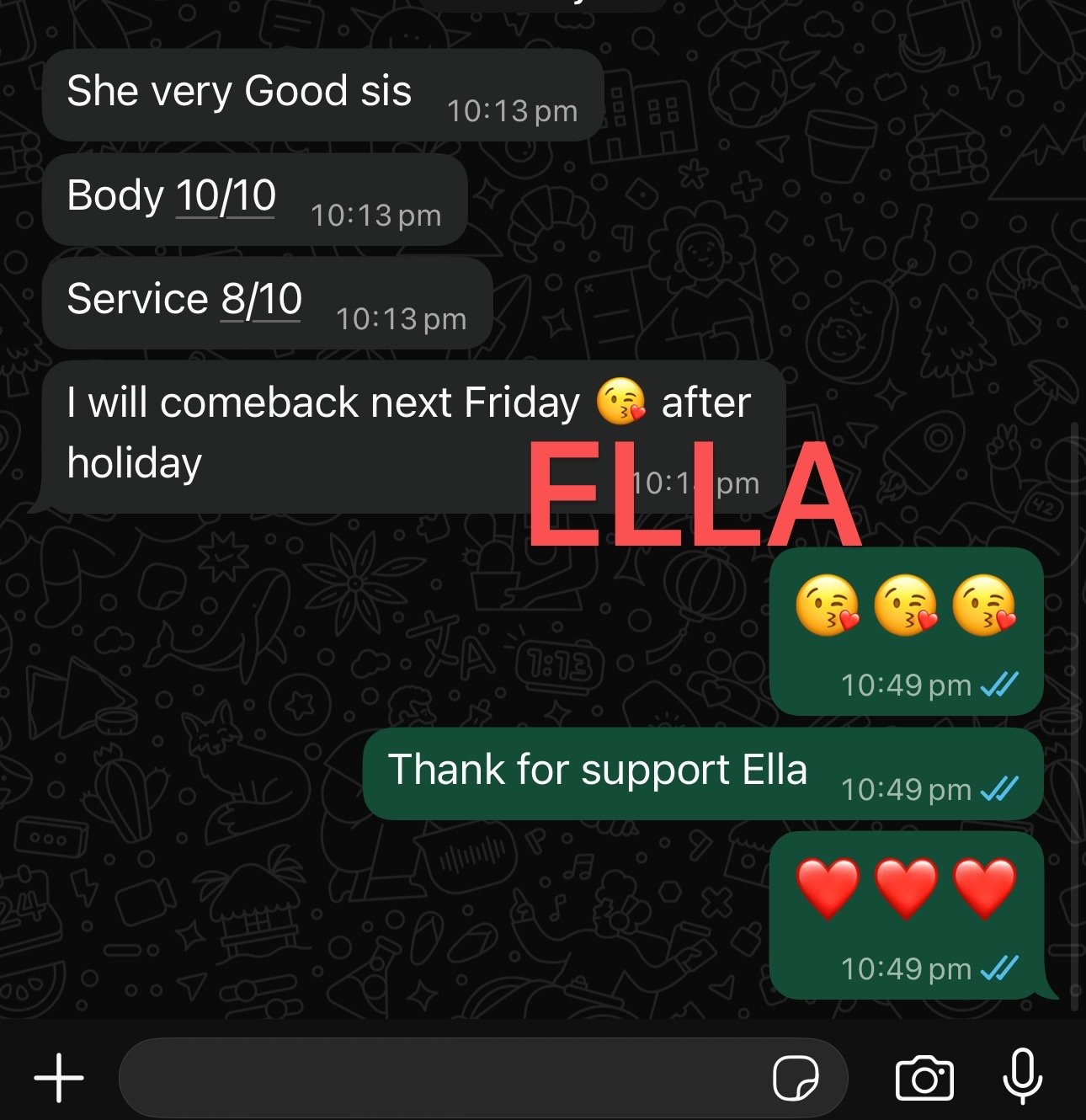This screenshot has height=1120, width=1086.
Task: Focus the message text field
Action: (x=438, y=1077)
